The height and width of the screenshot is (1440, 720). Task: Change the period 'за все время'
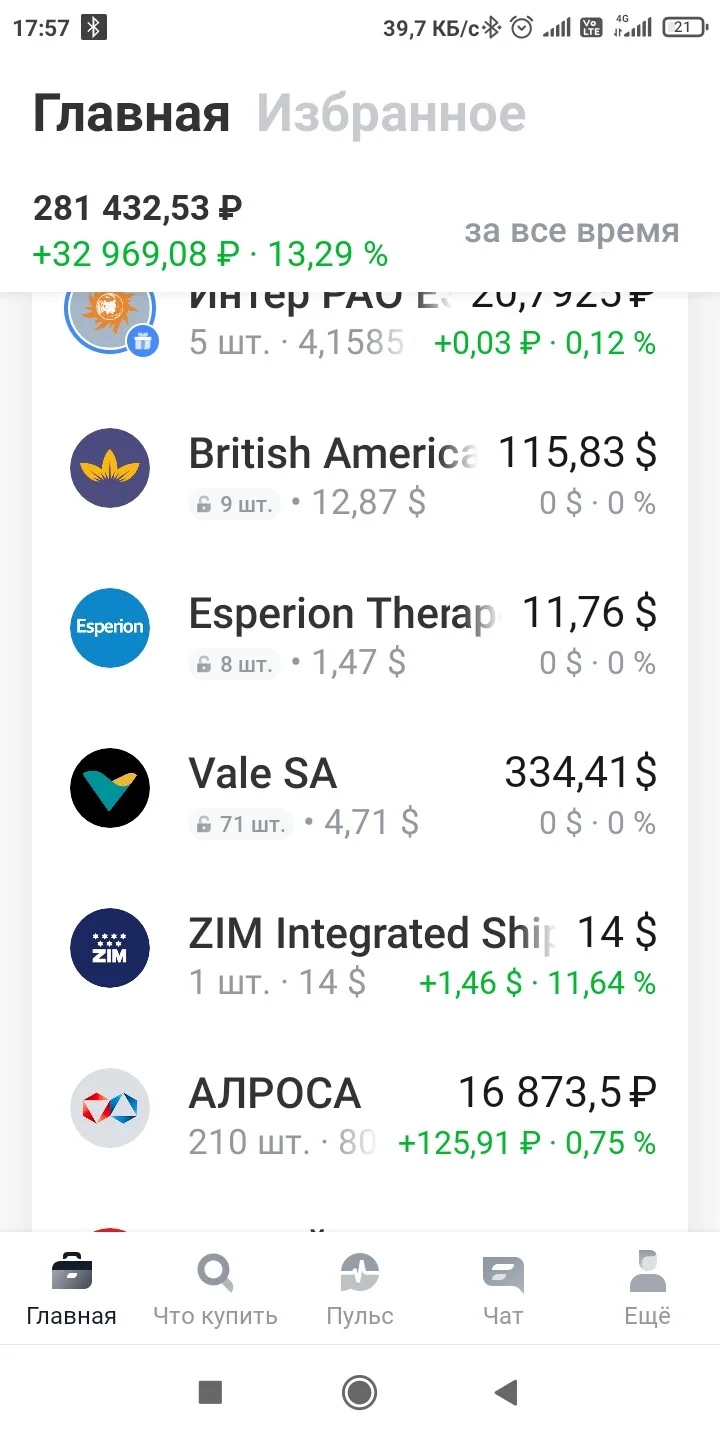tap(571, 231)
